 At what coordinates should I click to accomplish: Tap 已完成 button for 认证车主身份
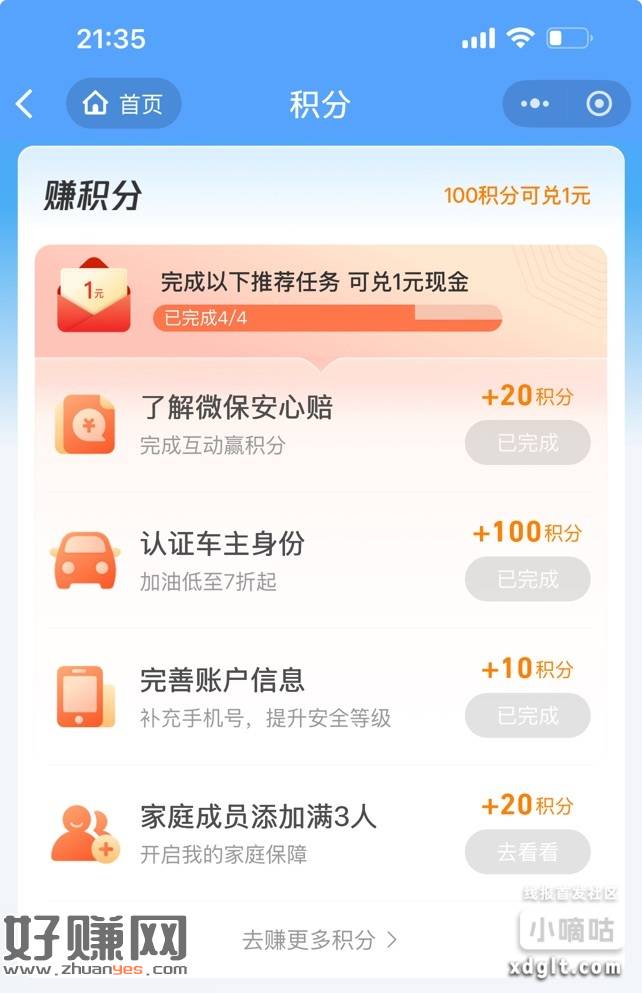(x=527, y=579)
